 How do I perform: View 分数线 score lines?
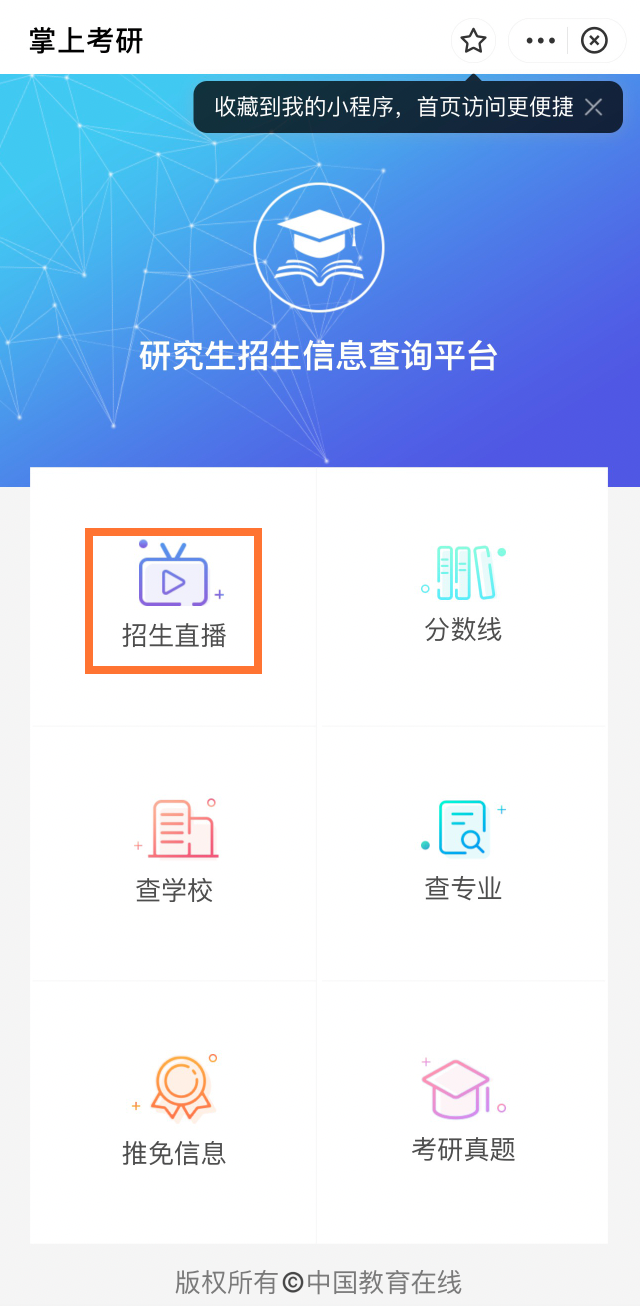[x=463, y=596]
